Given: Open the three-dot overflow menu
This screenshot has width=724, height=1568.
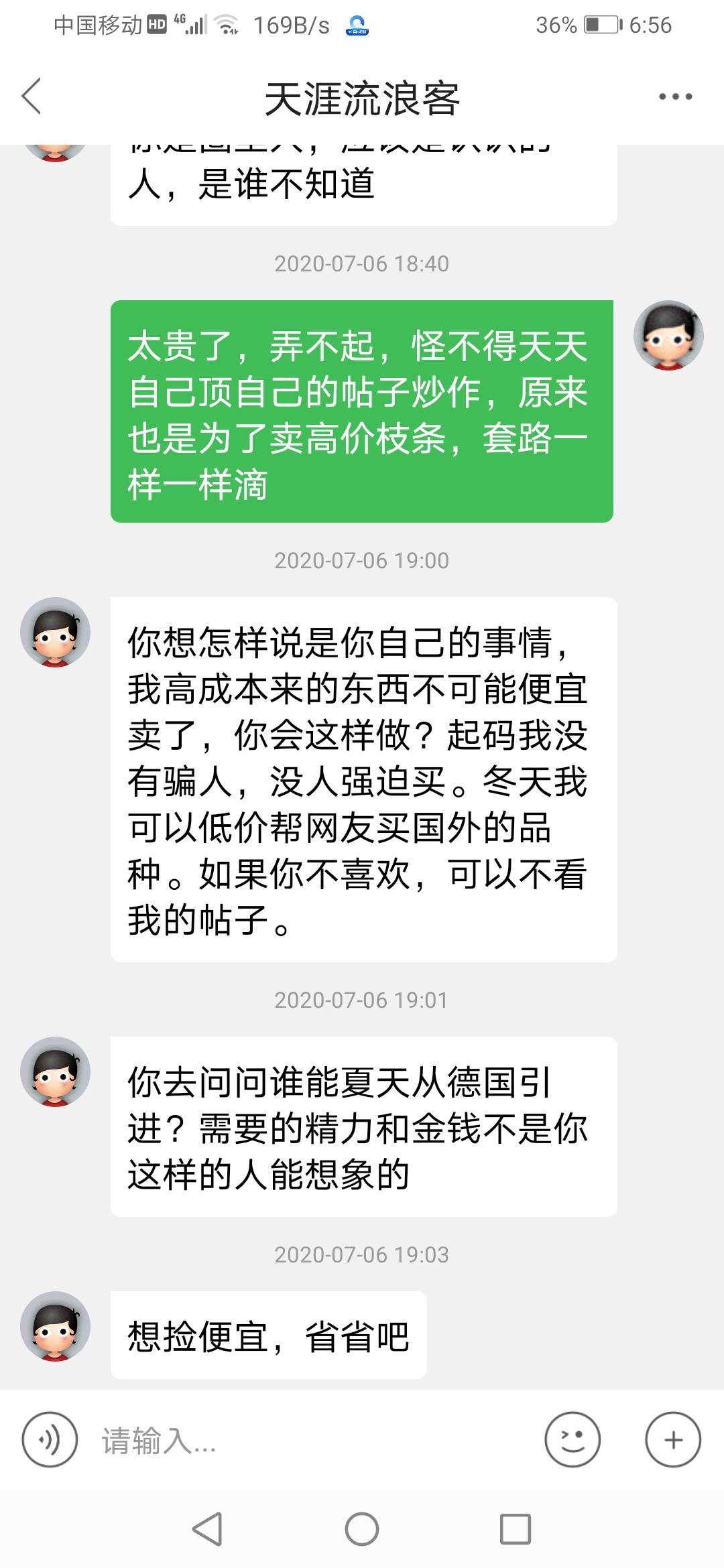Looking at the screenshot, I should pos(675,96).
